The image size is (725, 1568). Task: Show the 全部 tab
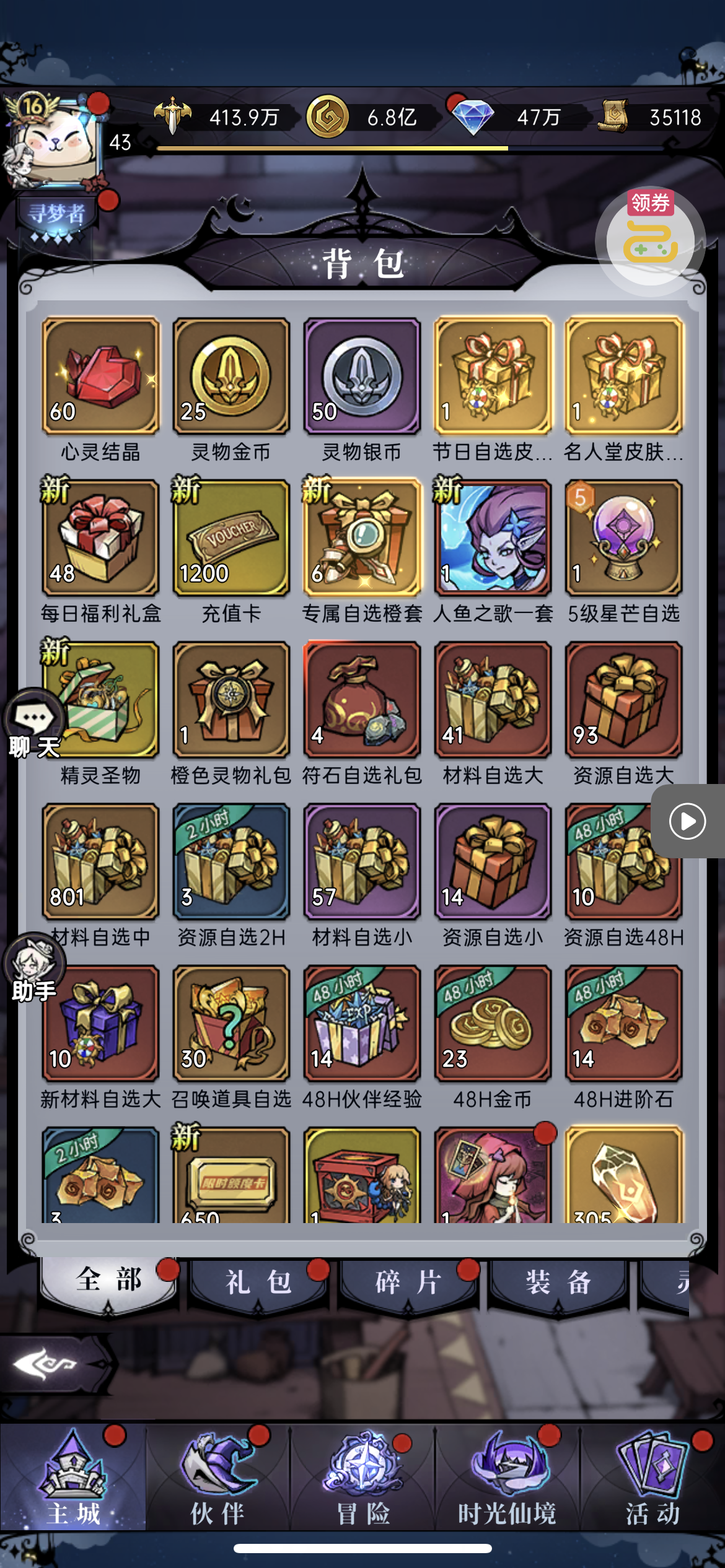[108, 1282]
